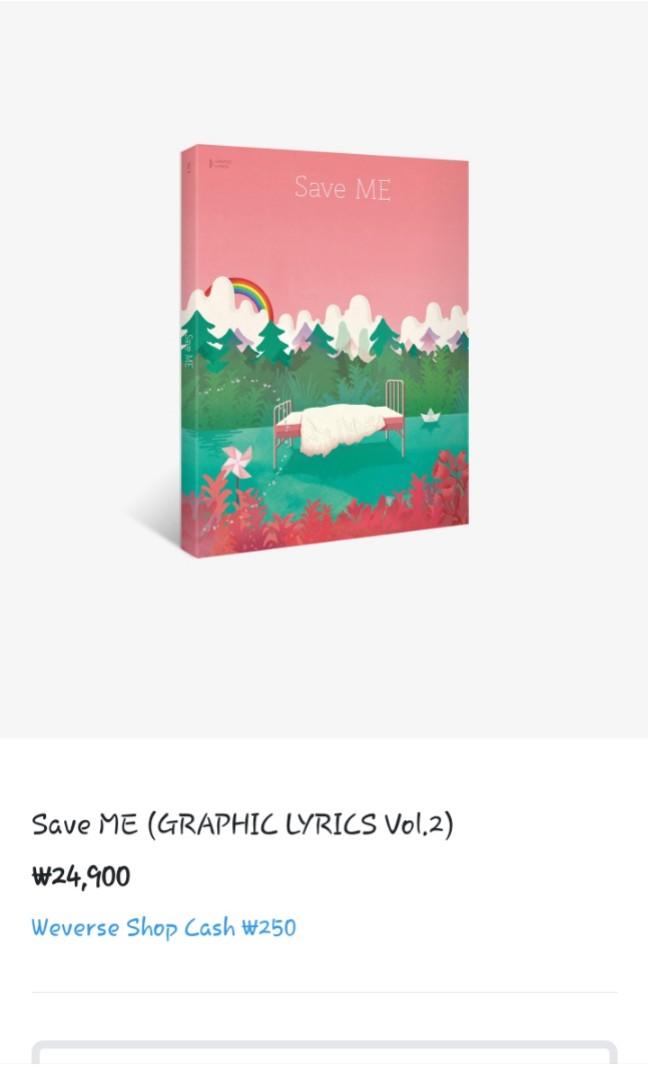The image size is (648, 1080).
Task: Open the Save ME product image
Action: [324, 350]
